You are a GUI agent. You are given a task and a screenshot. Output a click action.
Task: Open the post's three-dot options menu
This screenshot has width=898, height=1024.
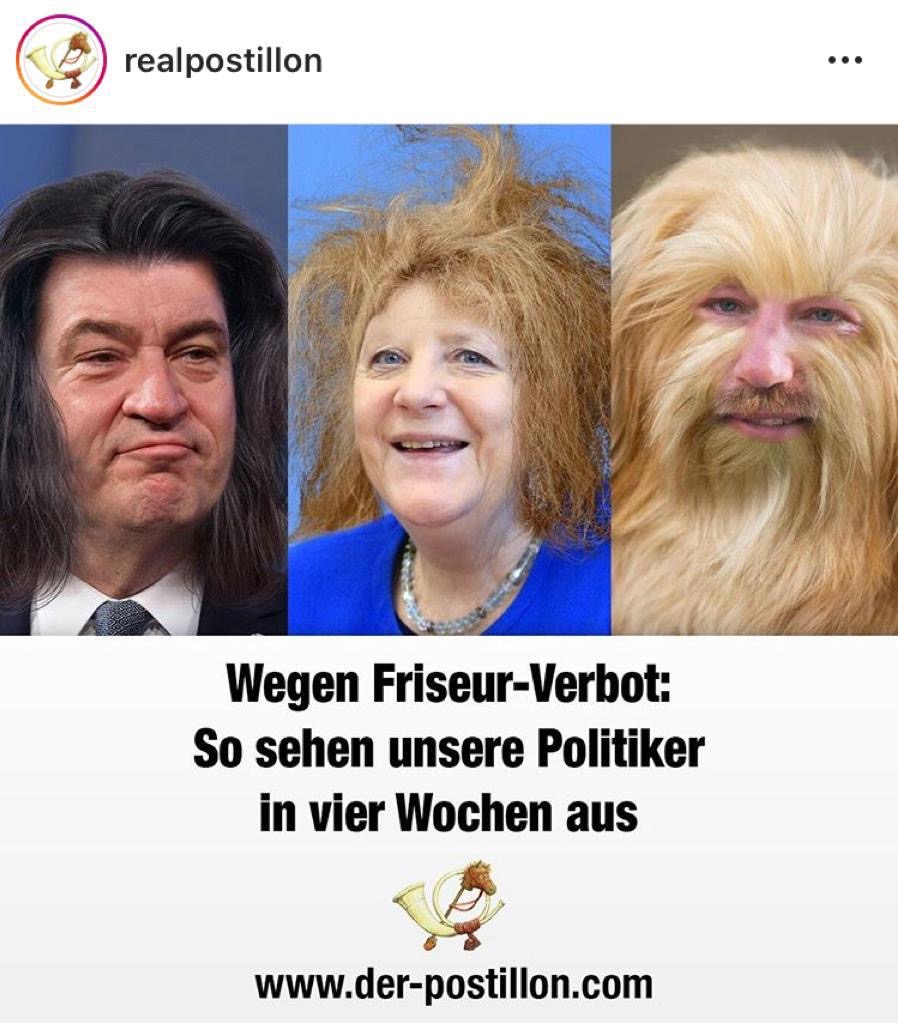coord(845,61)
